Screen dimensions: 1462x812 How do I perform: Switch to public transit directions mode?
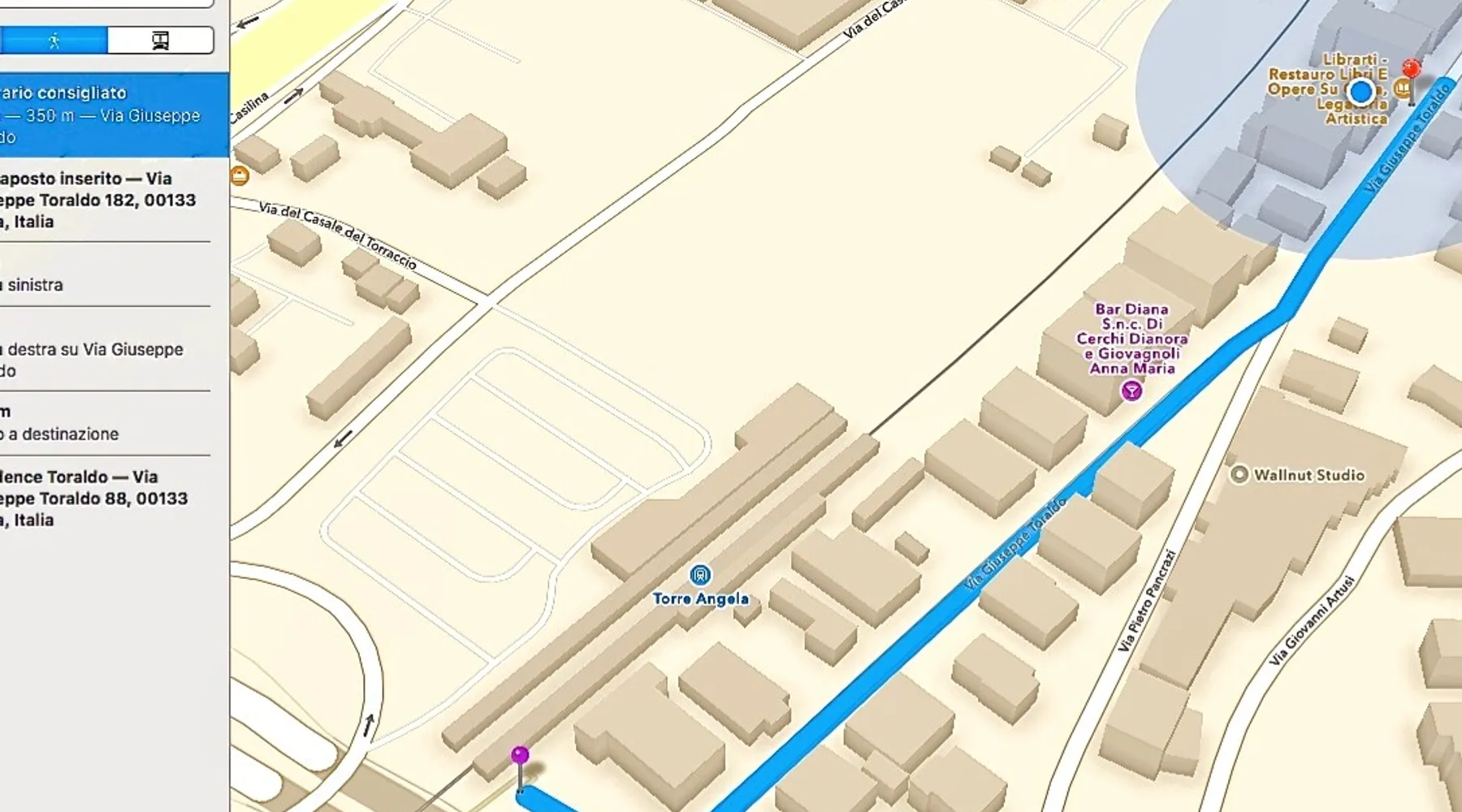click(160, 41)
